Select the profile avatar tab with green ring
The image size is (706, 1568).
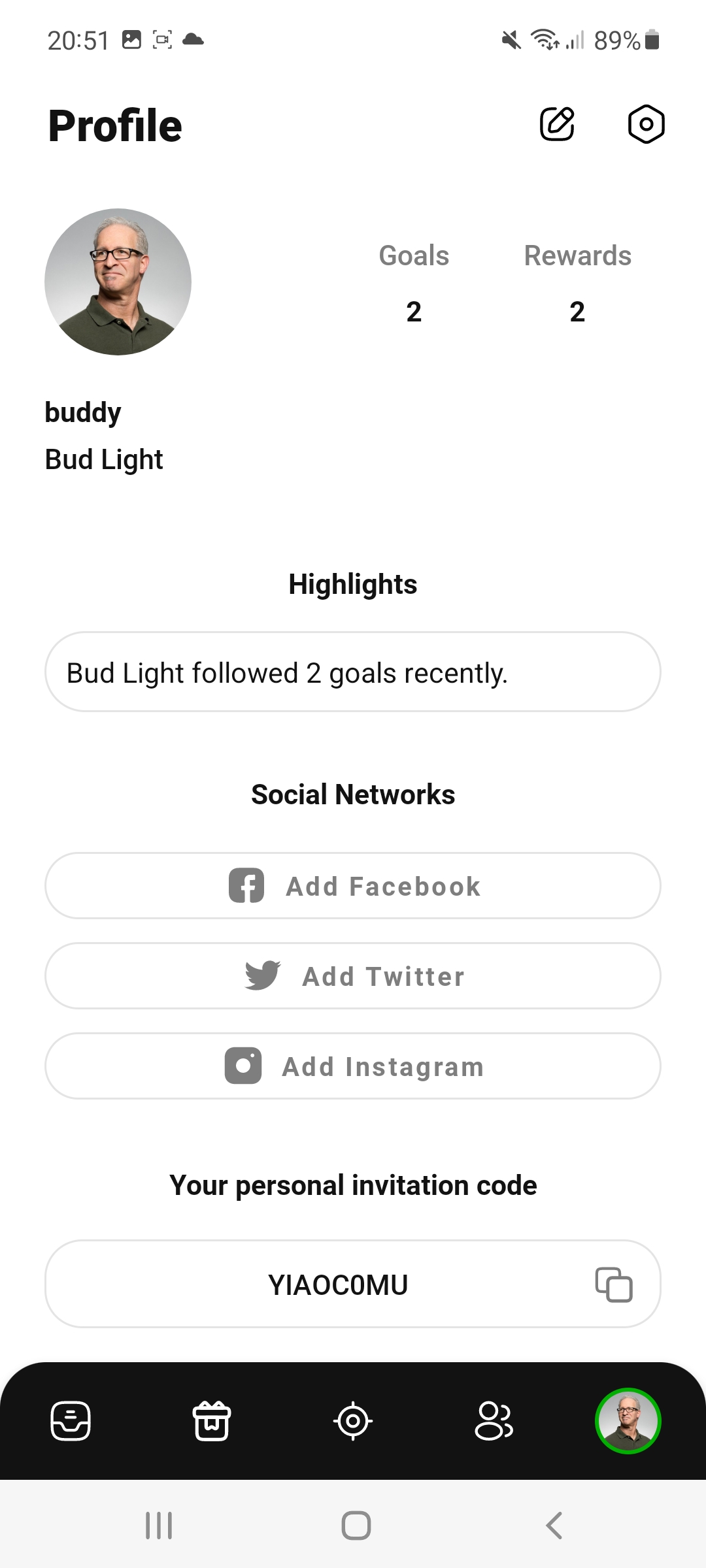(x=628, y=1421)
